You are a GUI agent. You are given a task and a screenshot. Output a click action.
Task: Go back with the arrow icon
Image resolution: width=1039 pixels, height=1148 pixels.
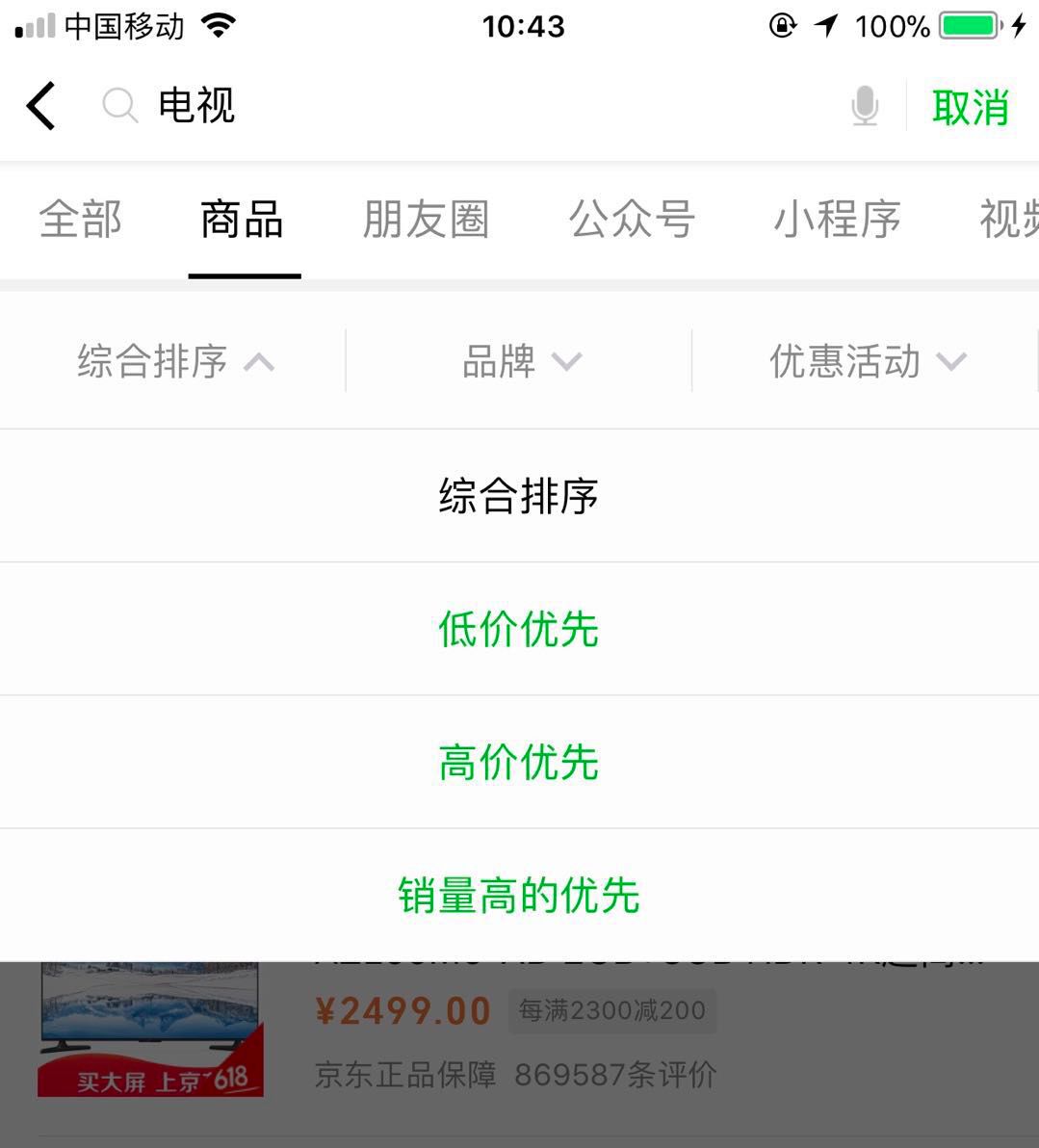[x=41, y=106]
